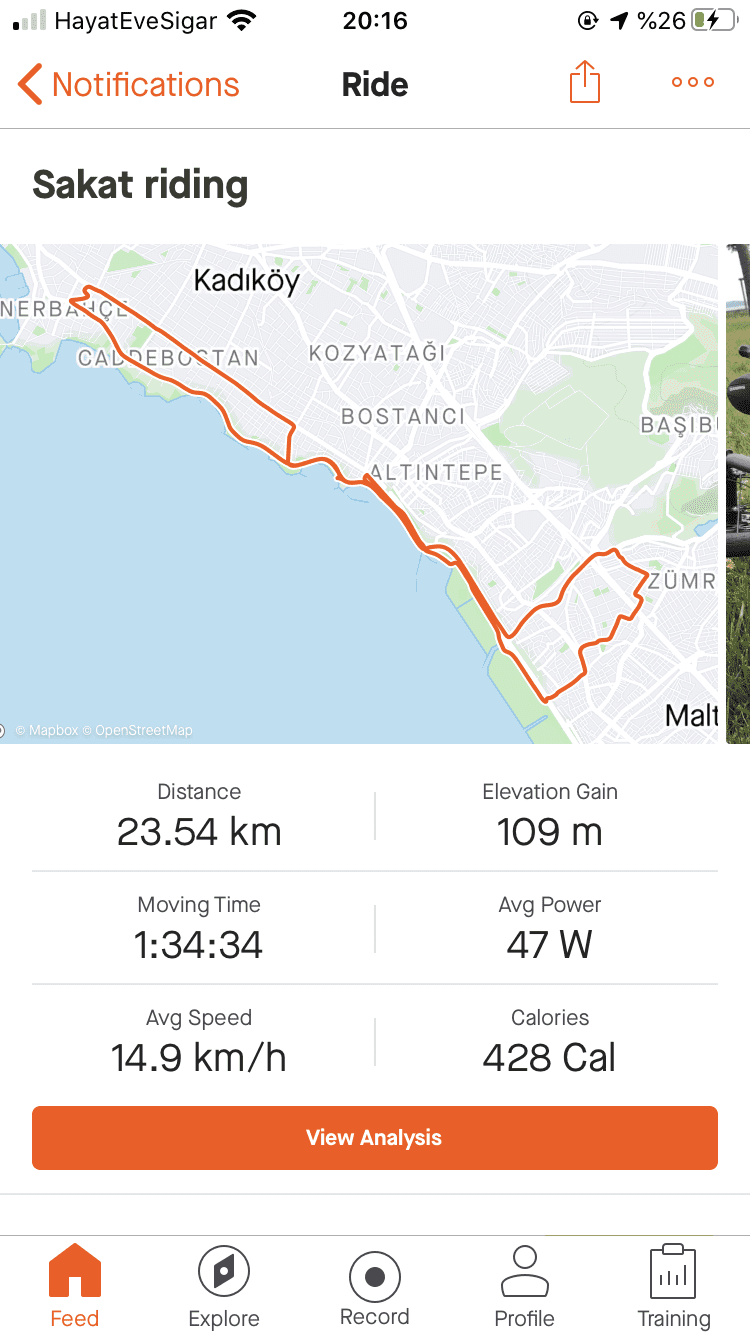Image resolution: width=750 pixels, height=1334 pixels.
Task: Open the ride route map
Action: click(x=358, y=493)
